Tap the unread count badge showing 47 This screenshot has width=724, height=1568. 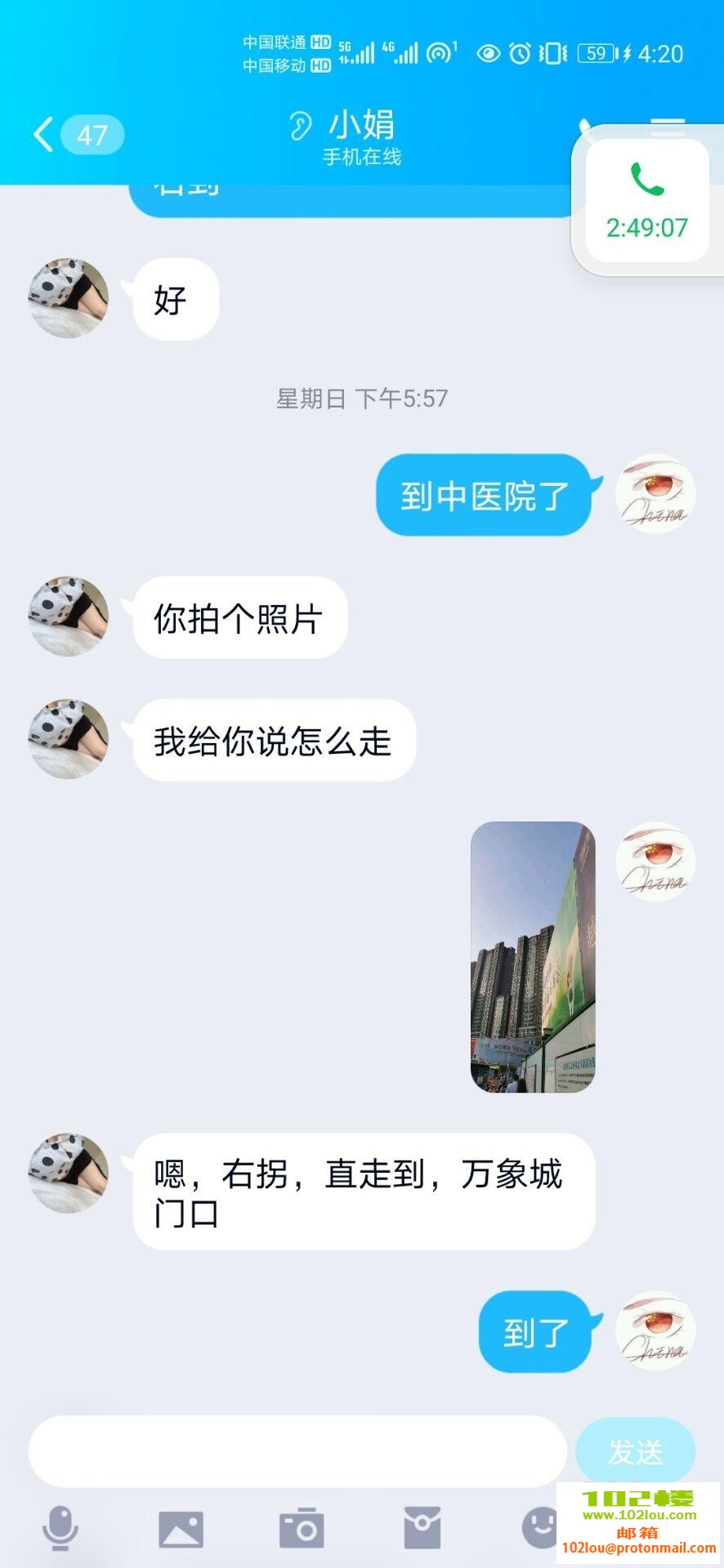(x=92, y=135)
